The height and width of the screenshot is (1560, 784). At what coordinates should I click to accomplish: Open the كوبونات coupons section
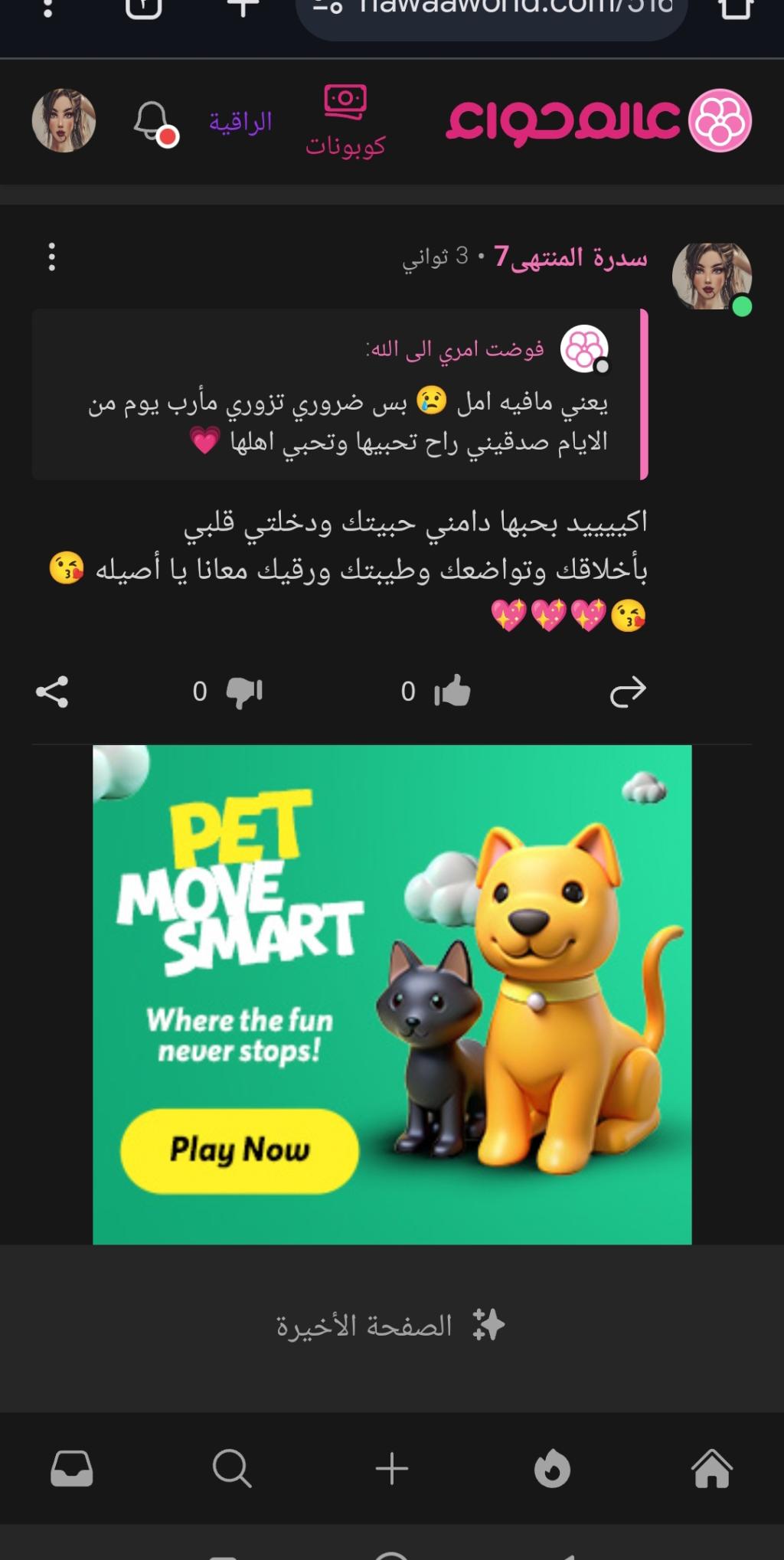345,123
